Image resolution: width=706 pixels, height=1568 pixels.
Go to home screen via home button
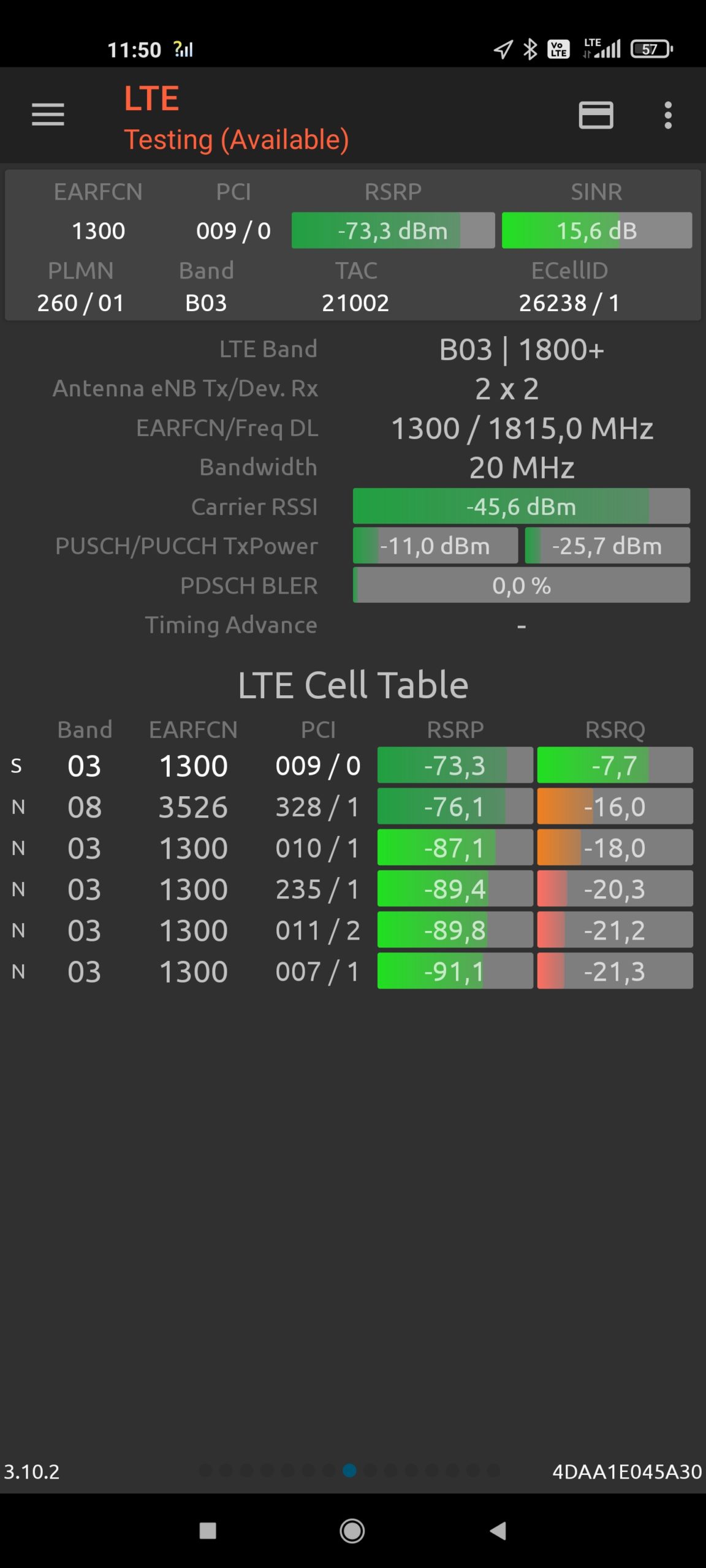[352, 1531]
